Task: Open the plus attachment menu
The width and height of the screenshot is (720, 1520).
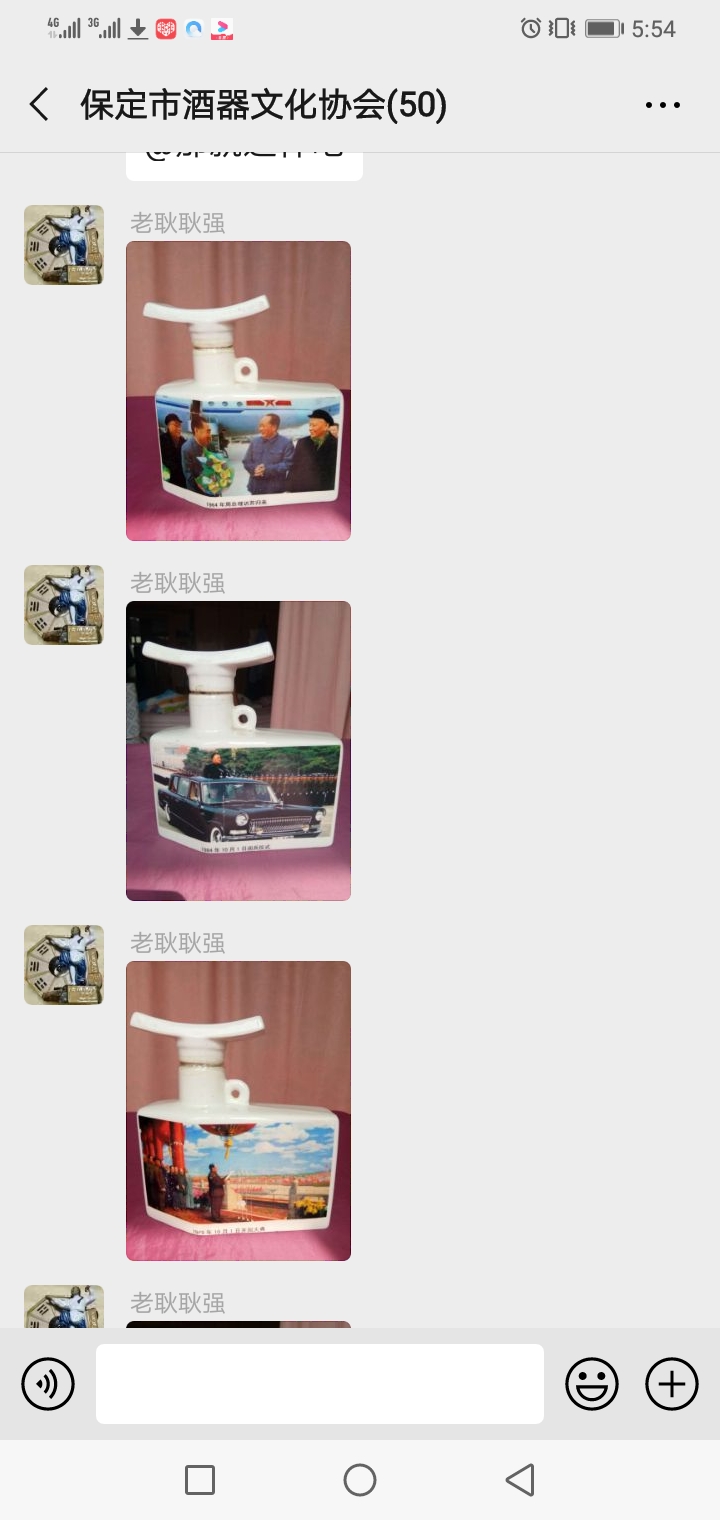Action: pyautogui.click(x=672, y=1384)
